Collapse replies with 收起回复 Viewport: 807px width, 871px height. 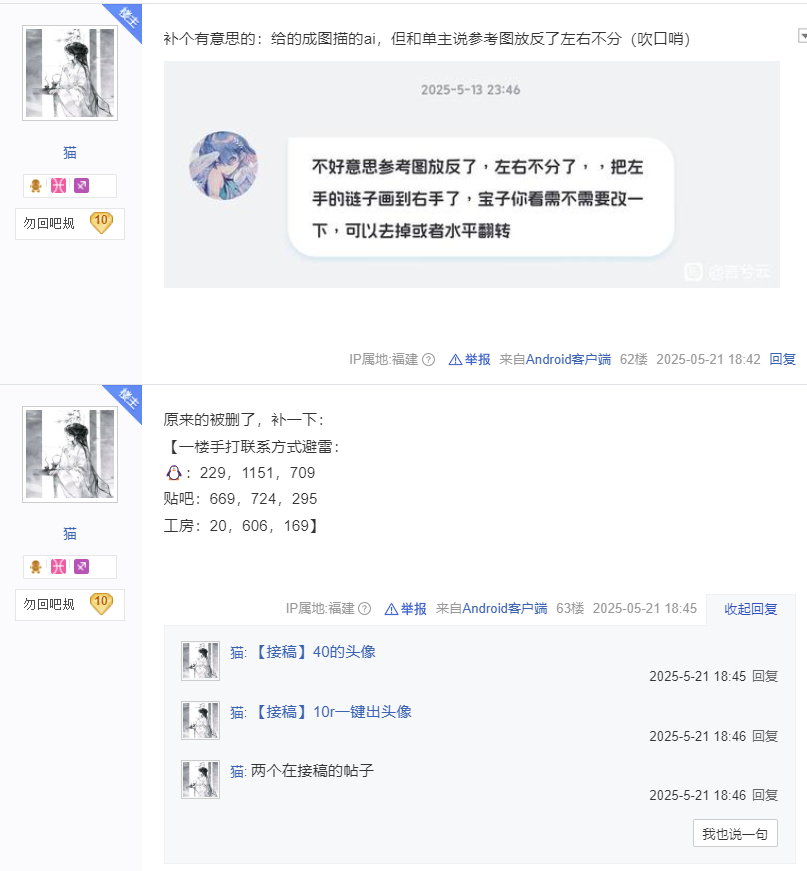[x=751, y=608]
